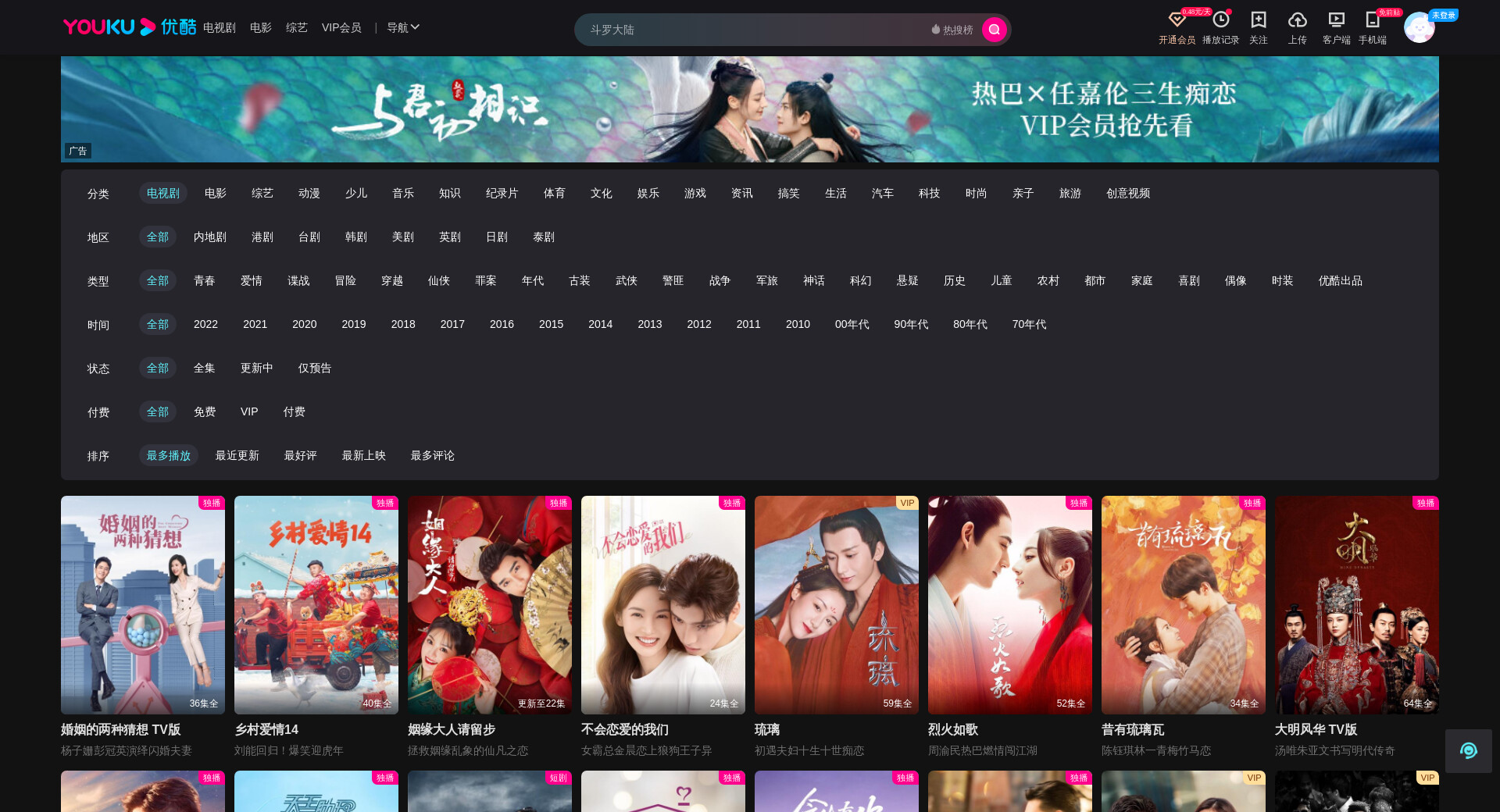Open the drama 乡村爱情14
The image size is (1500, 812).
click(x=316, y=605)
